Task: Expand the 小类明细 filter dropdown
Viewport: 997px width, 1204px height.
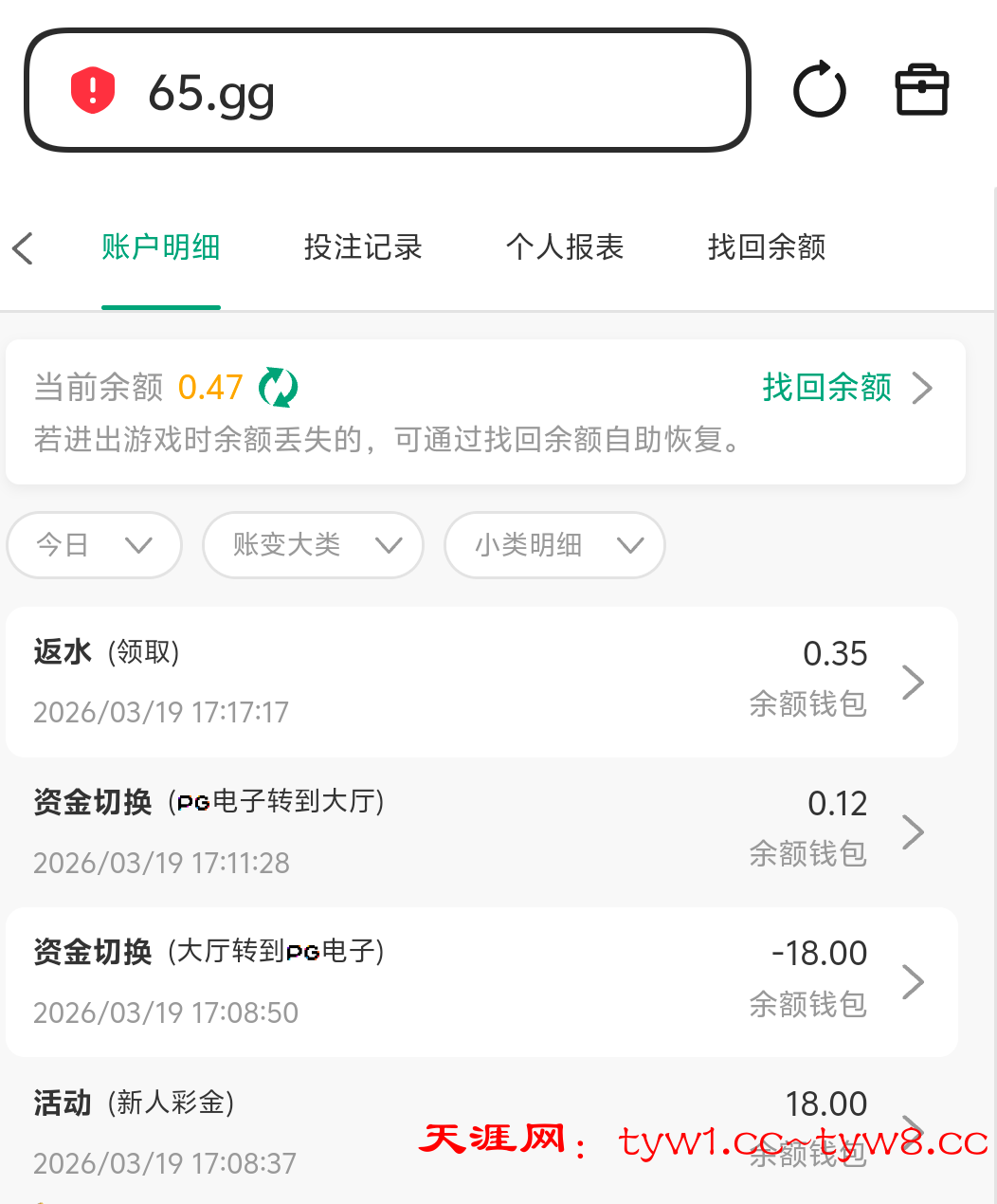Action: [x=554, y=545]
